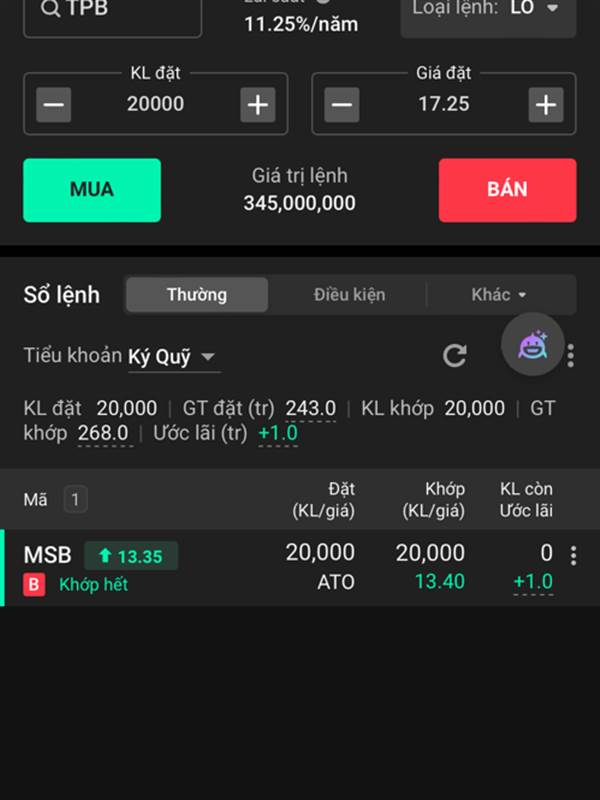The width and height of the screenshot is (600, 800).
Task: Open the order book overflow menu
Action: [x=571, y=356]
